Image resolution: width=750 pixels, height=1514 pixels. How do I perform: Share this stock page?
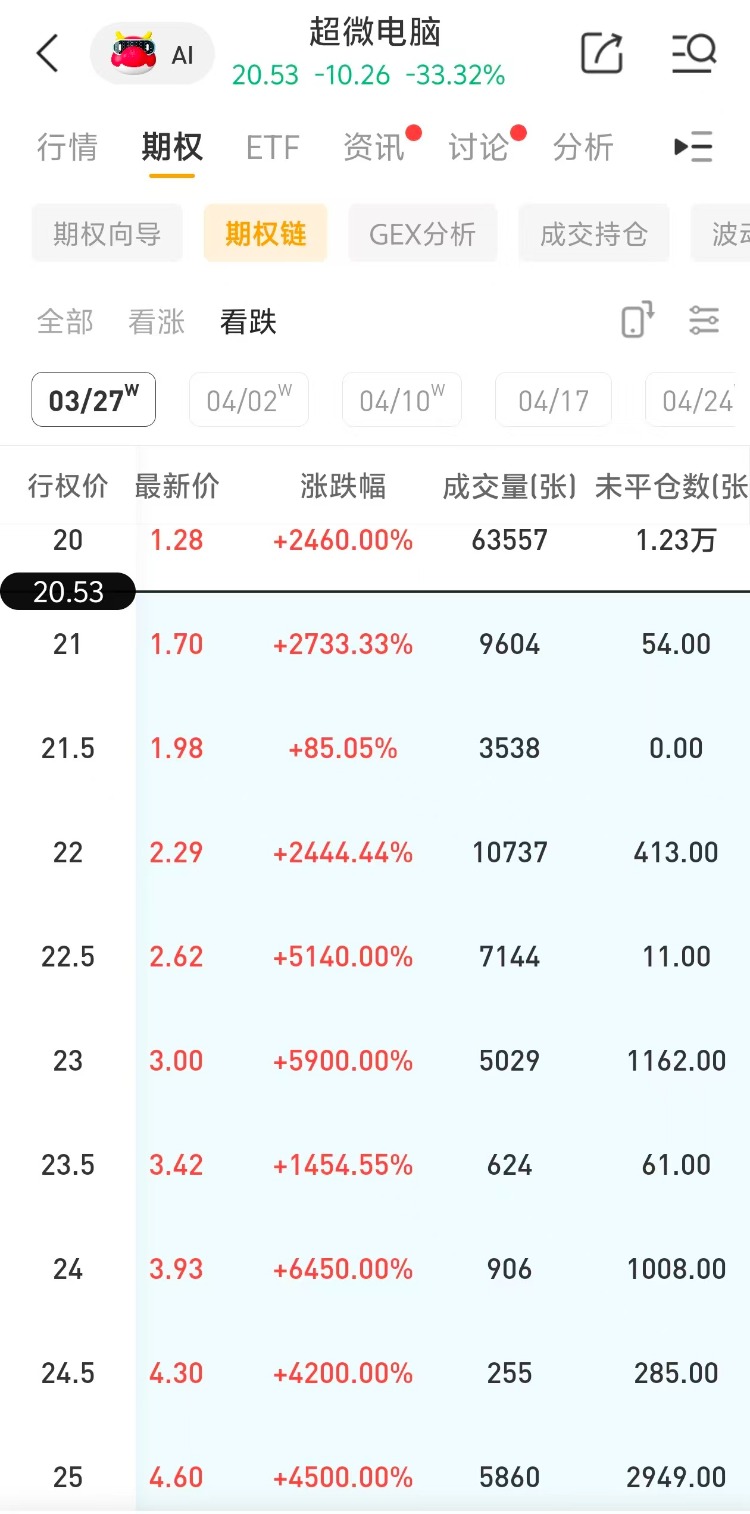(602, 53)
